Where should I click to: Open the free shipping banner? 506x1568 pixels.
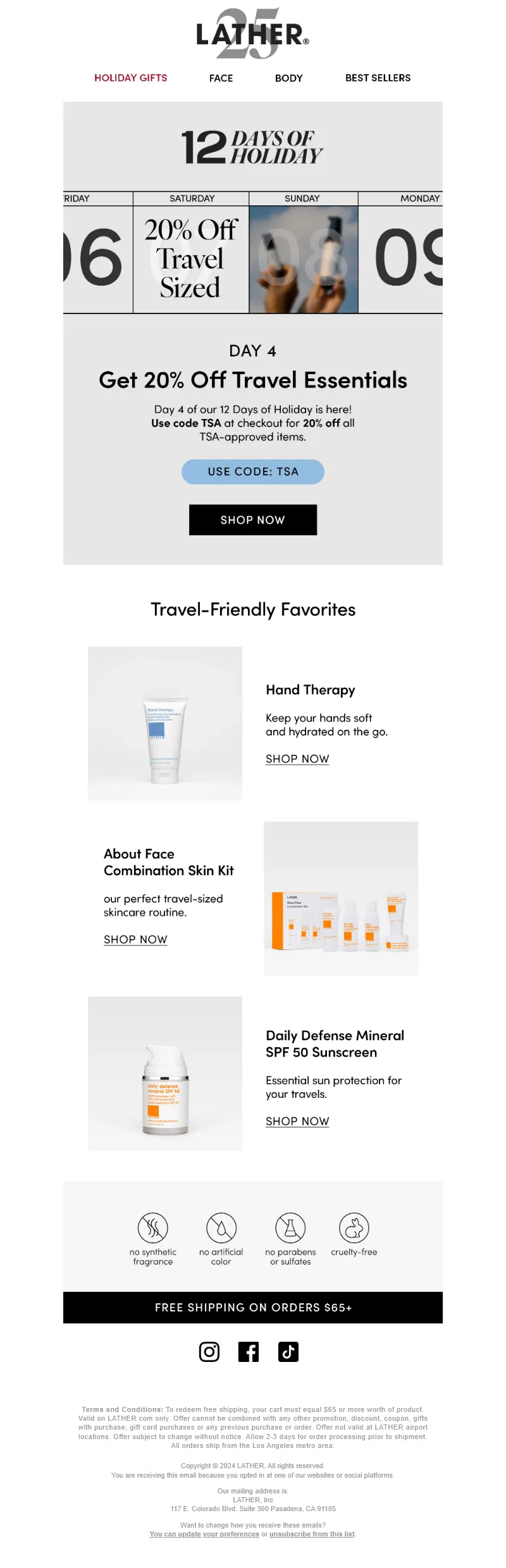coord(253,1307)
